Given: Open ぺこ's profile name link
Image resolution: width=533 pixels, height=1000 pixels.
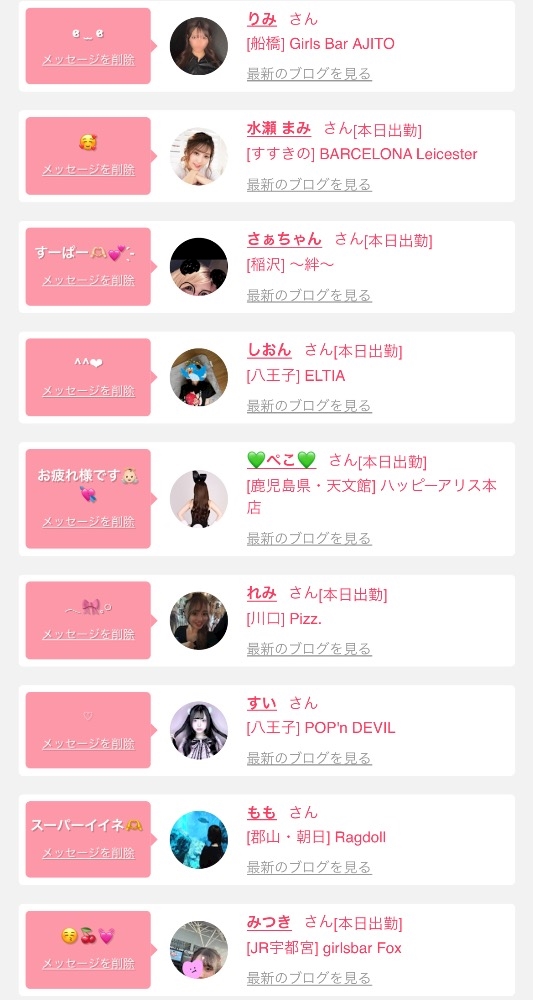Looking at the screenshot, I should pos(281,460).
